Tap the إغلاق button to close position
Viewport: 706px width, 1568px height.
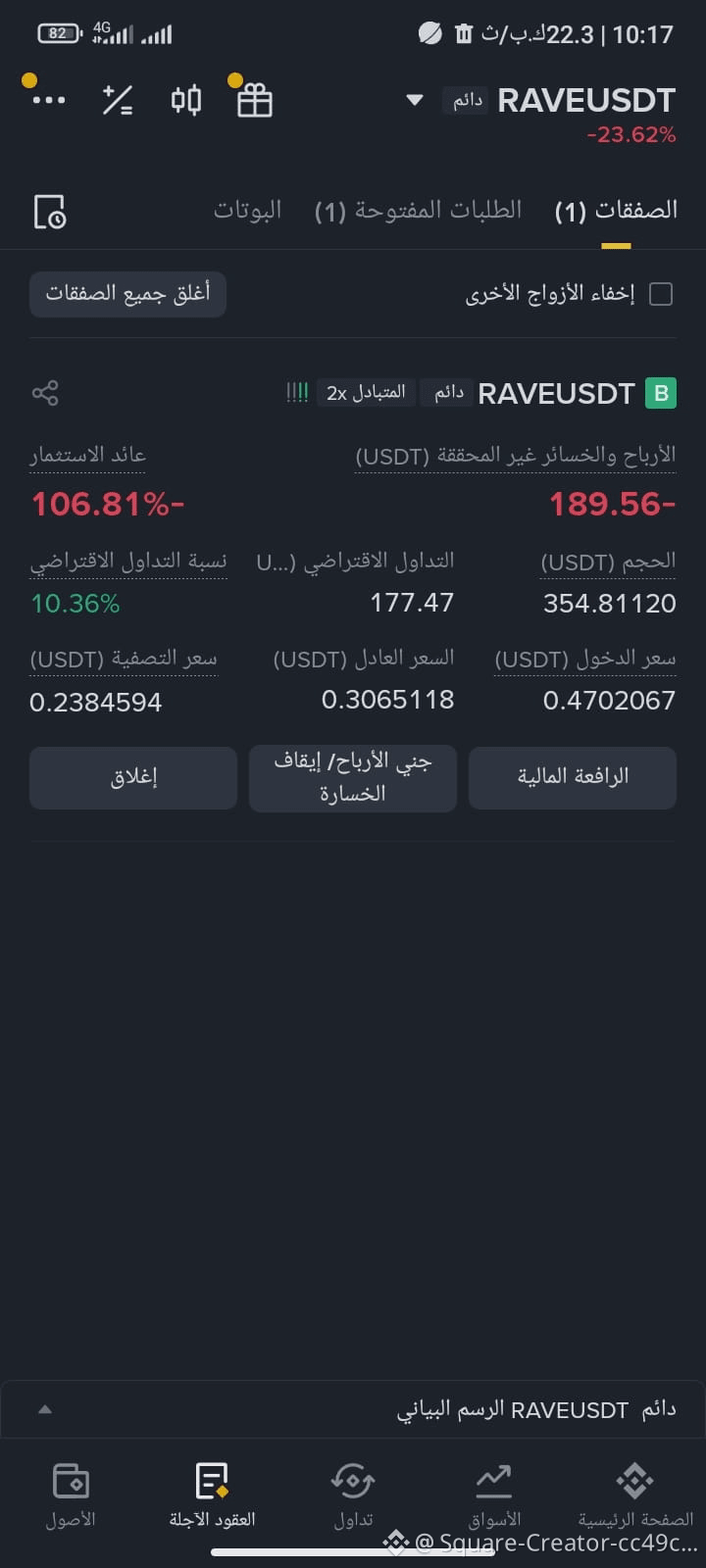[133, 777]
